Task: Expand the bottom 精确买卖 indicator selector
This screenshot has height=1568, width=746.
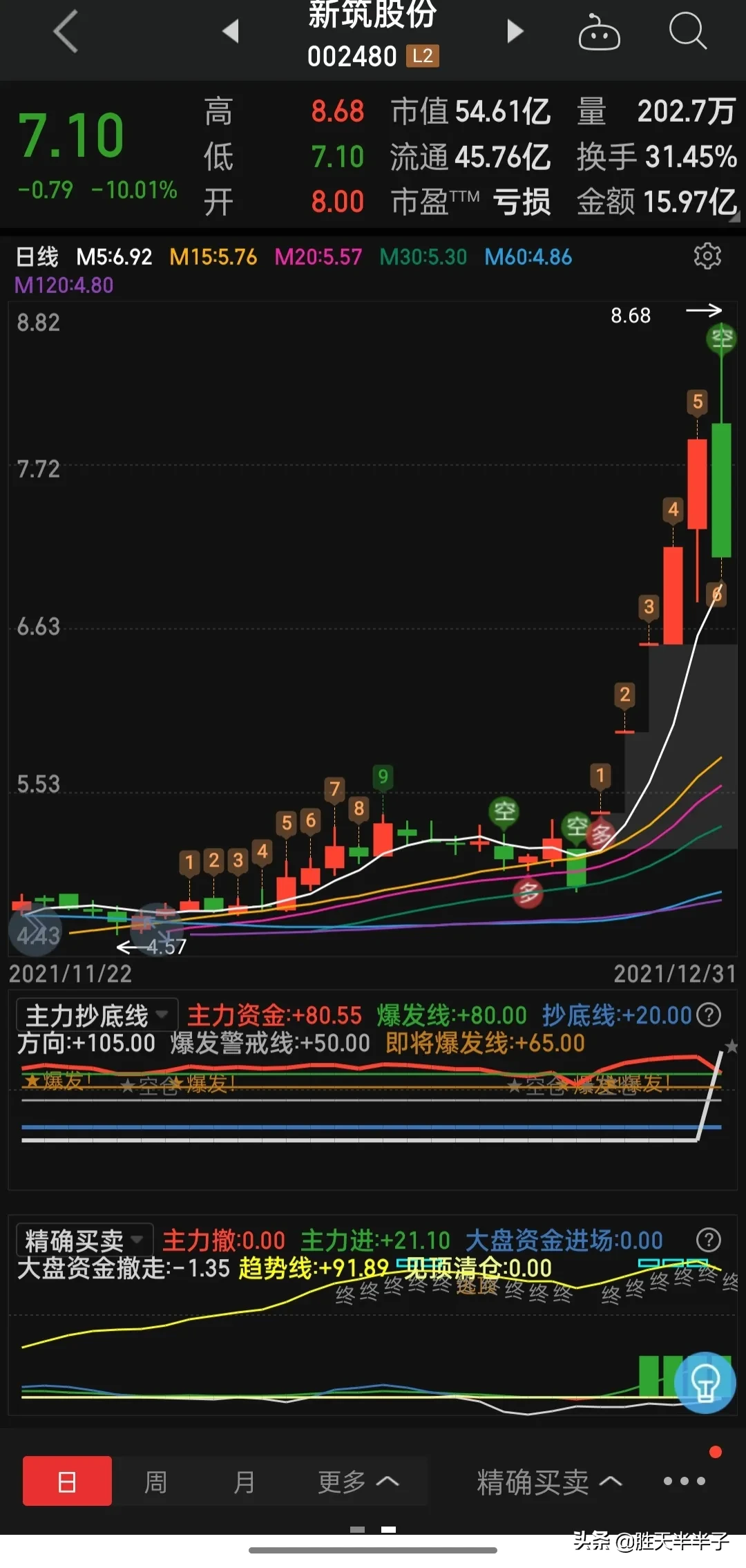Action: [549, 1481]
